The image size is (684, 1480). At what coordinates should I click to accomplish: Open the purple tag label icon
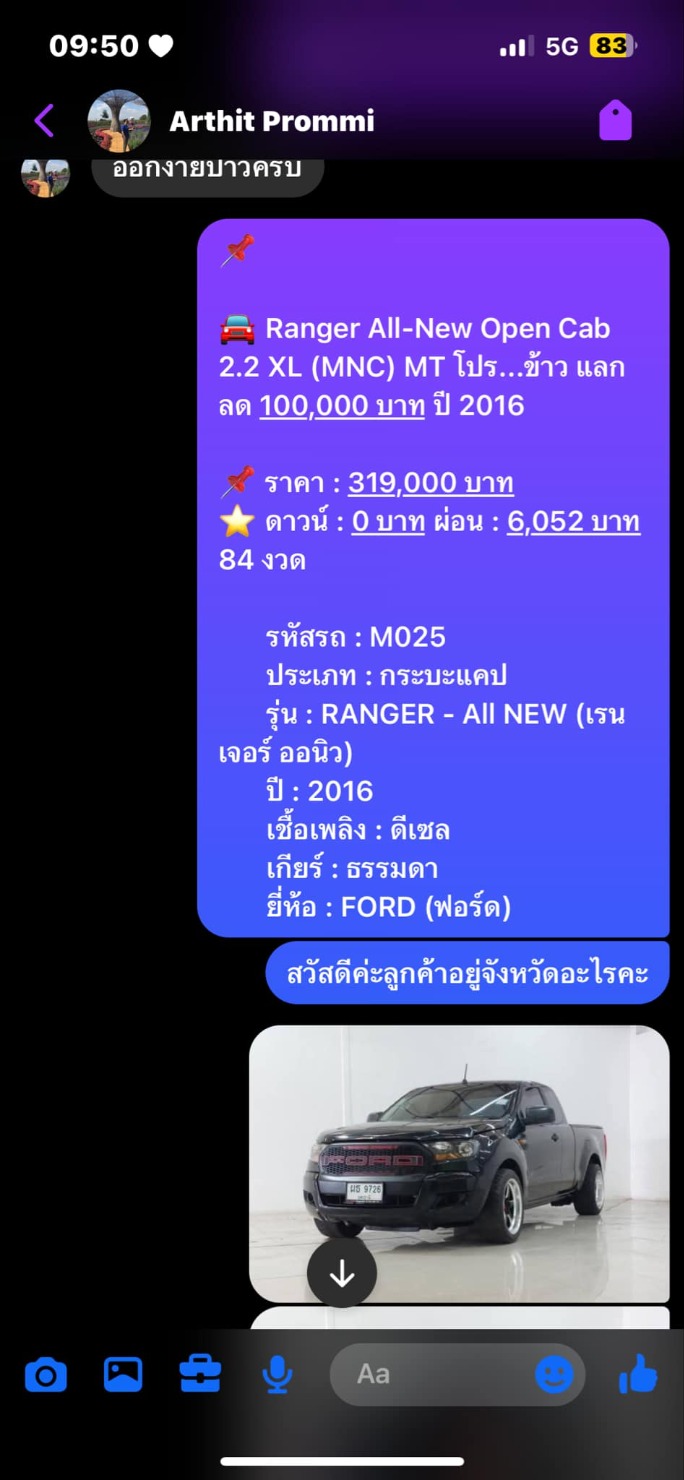[x=615, y=121]
